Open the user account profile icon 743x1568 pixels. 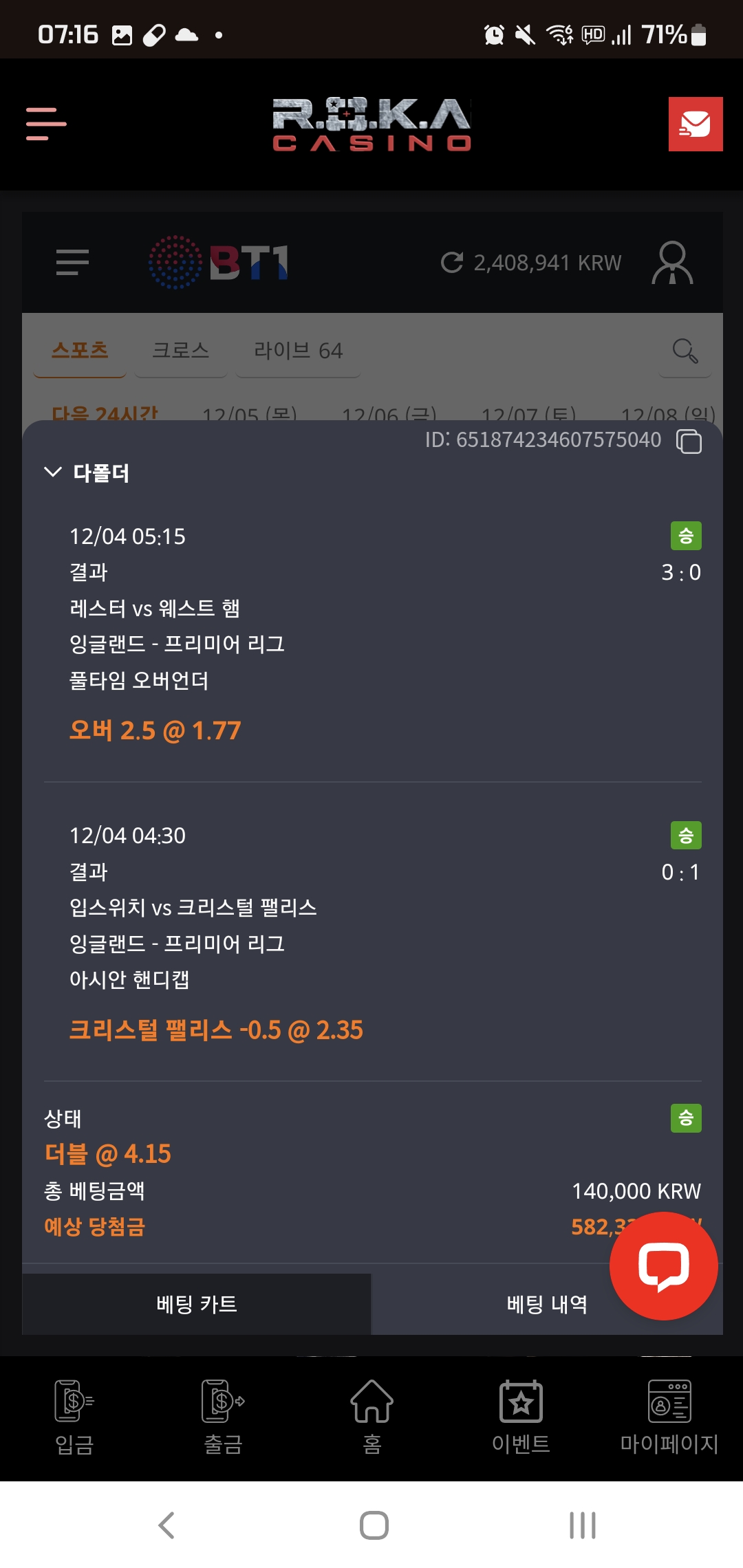672,262
